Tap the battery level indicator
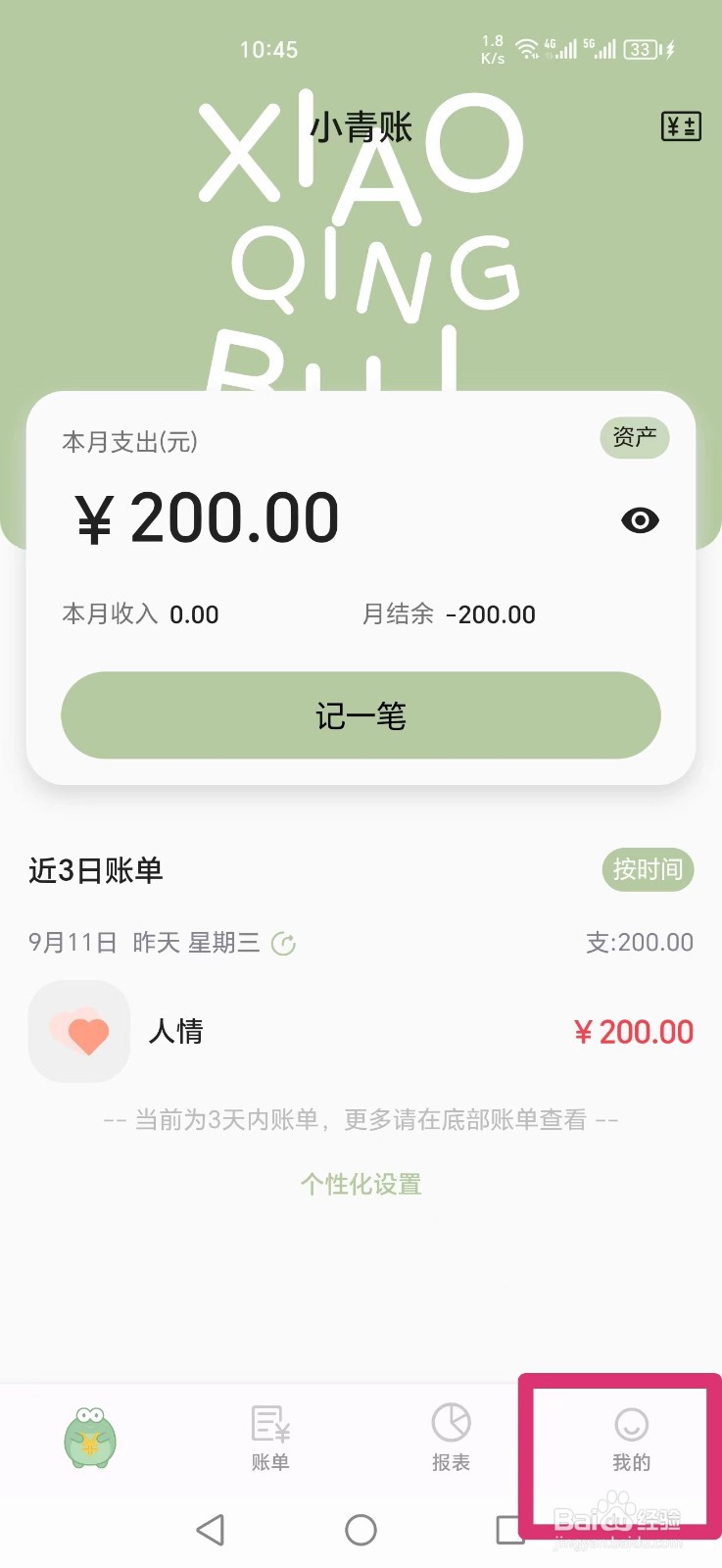The width and height of the screenshot is (722, 1568). (642, 50)
